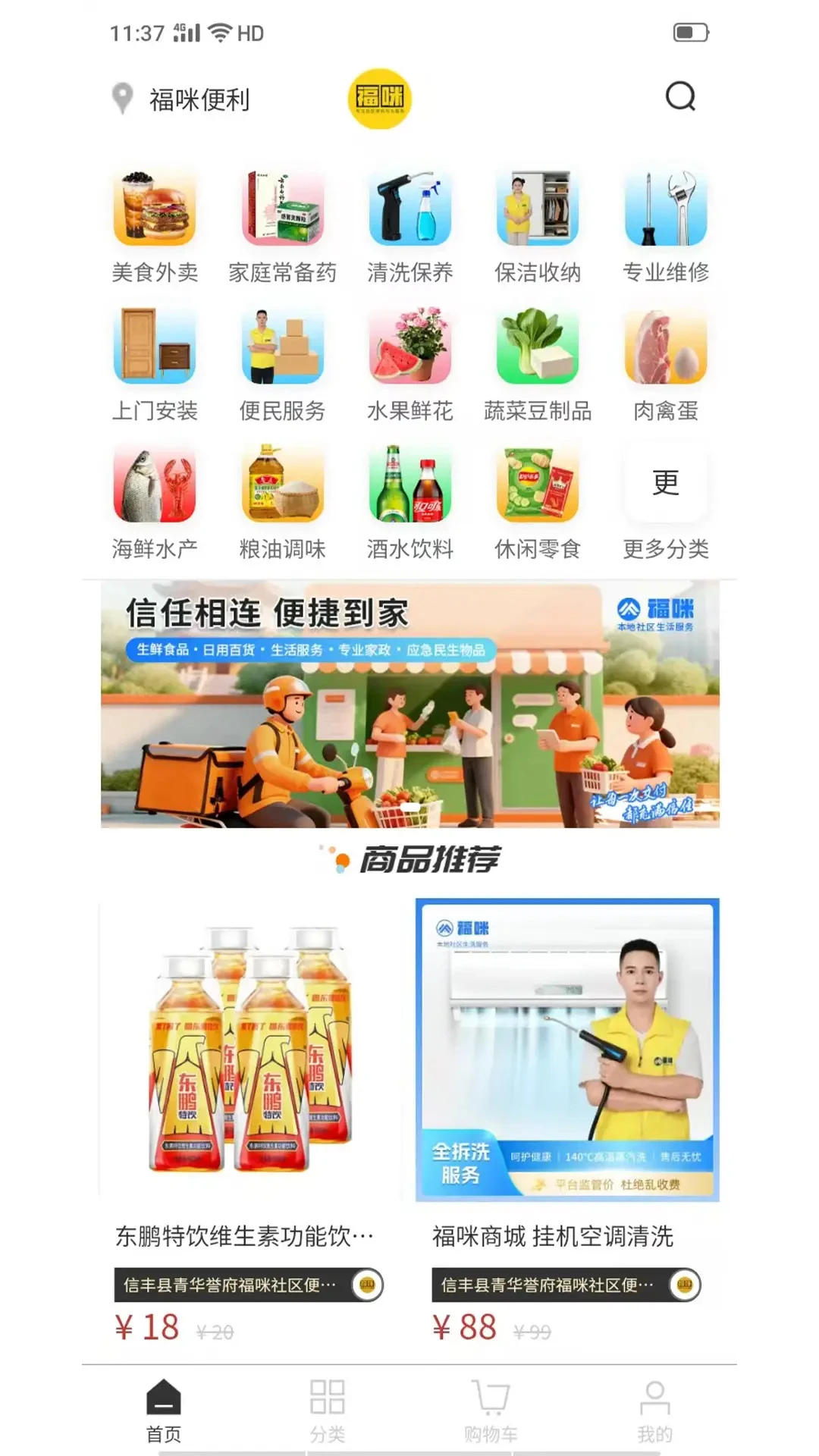Open the search magnifier icon

[x=680, y=97]
